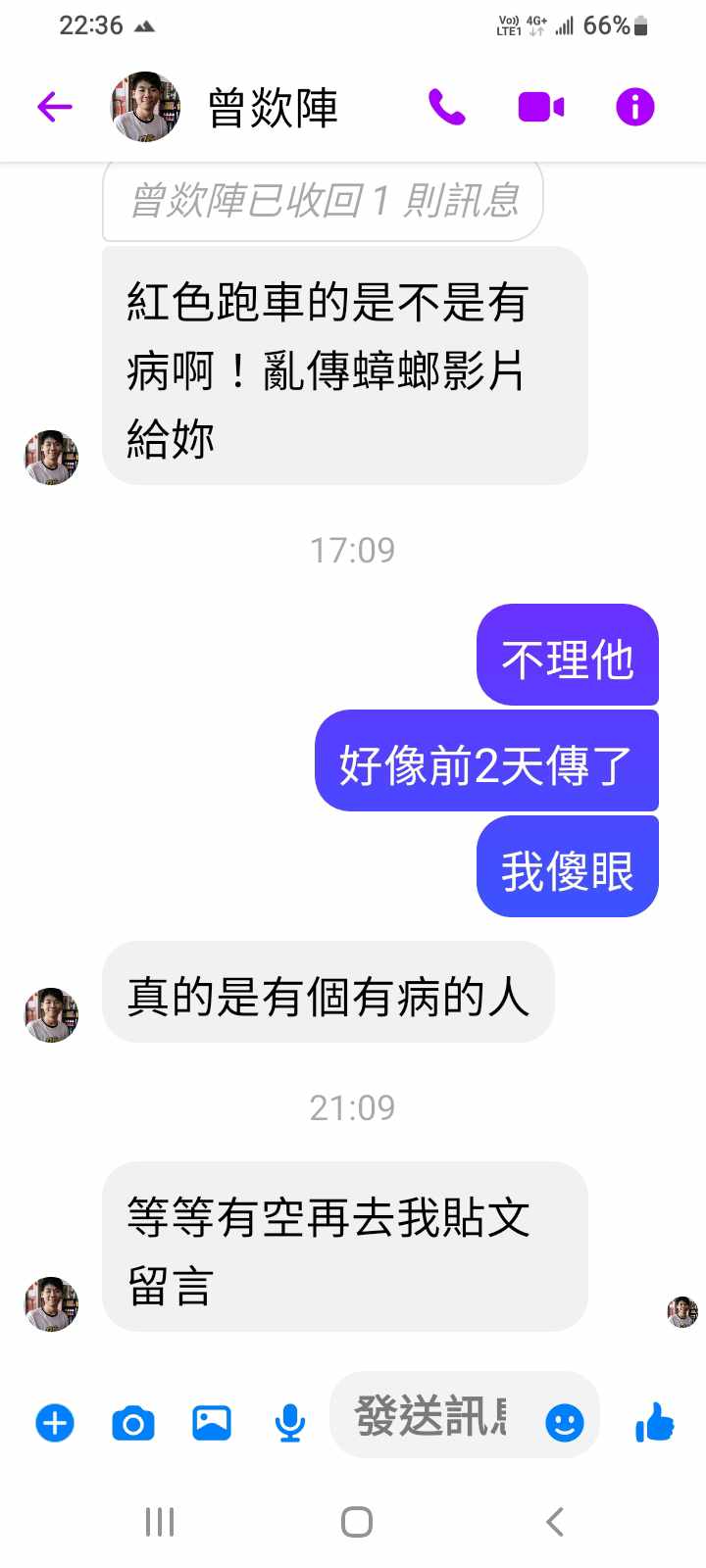Start a voice call with 曾欻陣
Viewport: 706px width, 1568px height.
coord(446,106)
